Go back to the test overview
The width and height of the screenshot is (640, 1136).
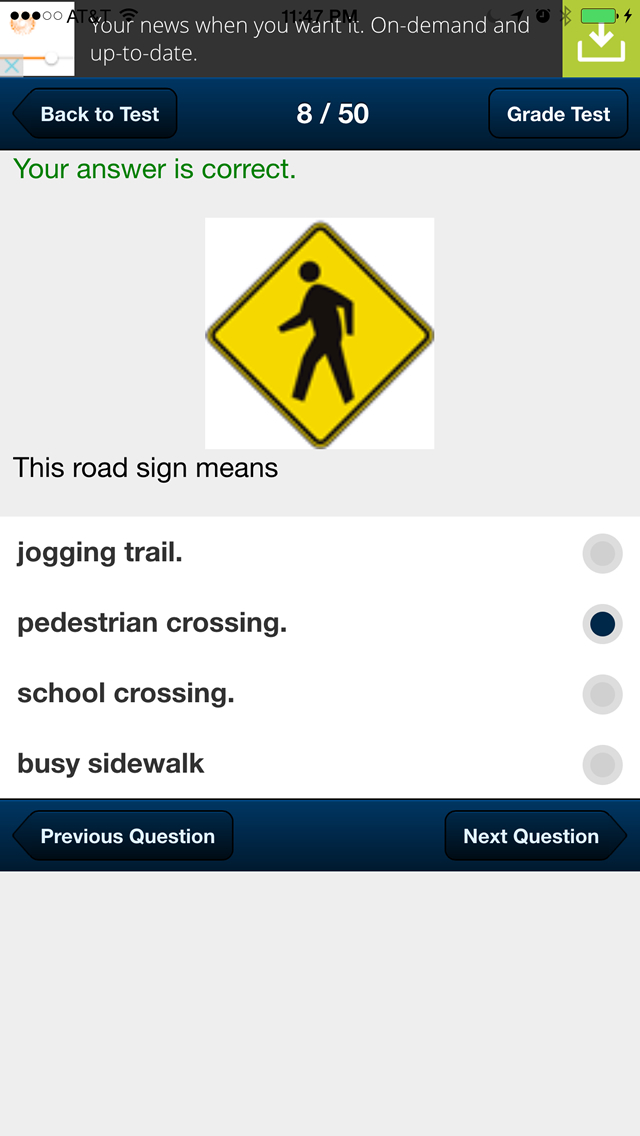96,114
